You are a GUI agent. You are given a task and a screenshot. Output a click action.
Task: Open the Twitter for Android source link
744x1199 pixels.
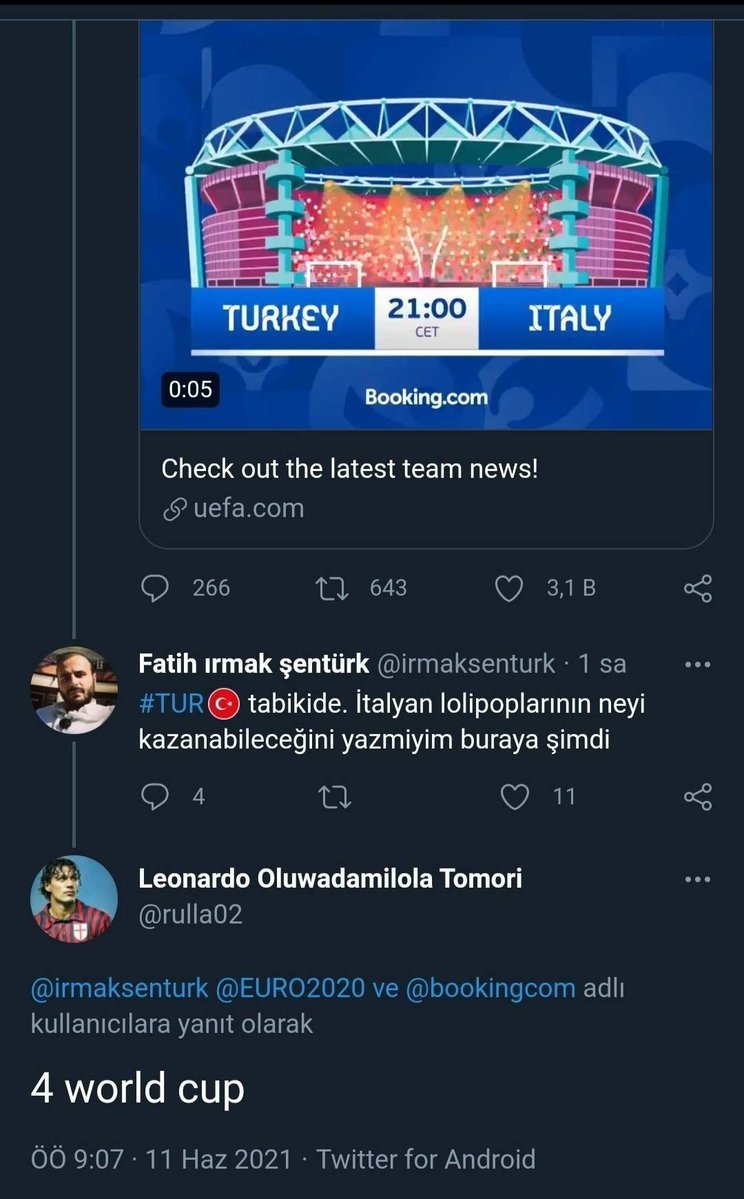pyautogui.click(x=426, y=1159)
